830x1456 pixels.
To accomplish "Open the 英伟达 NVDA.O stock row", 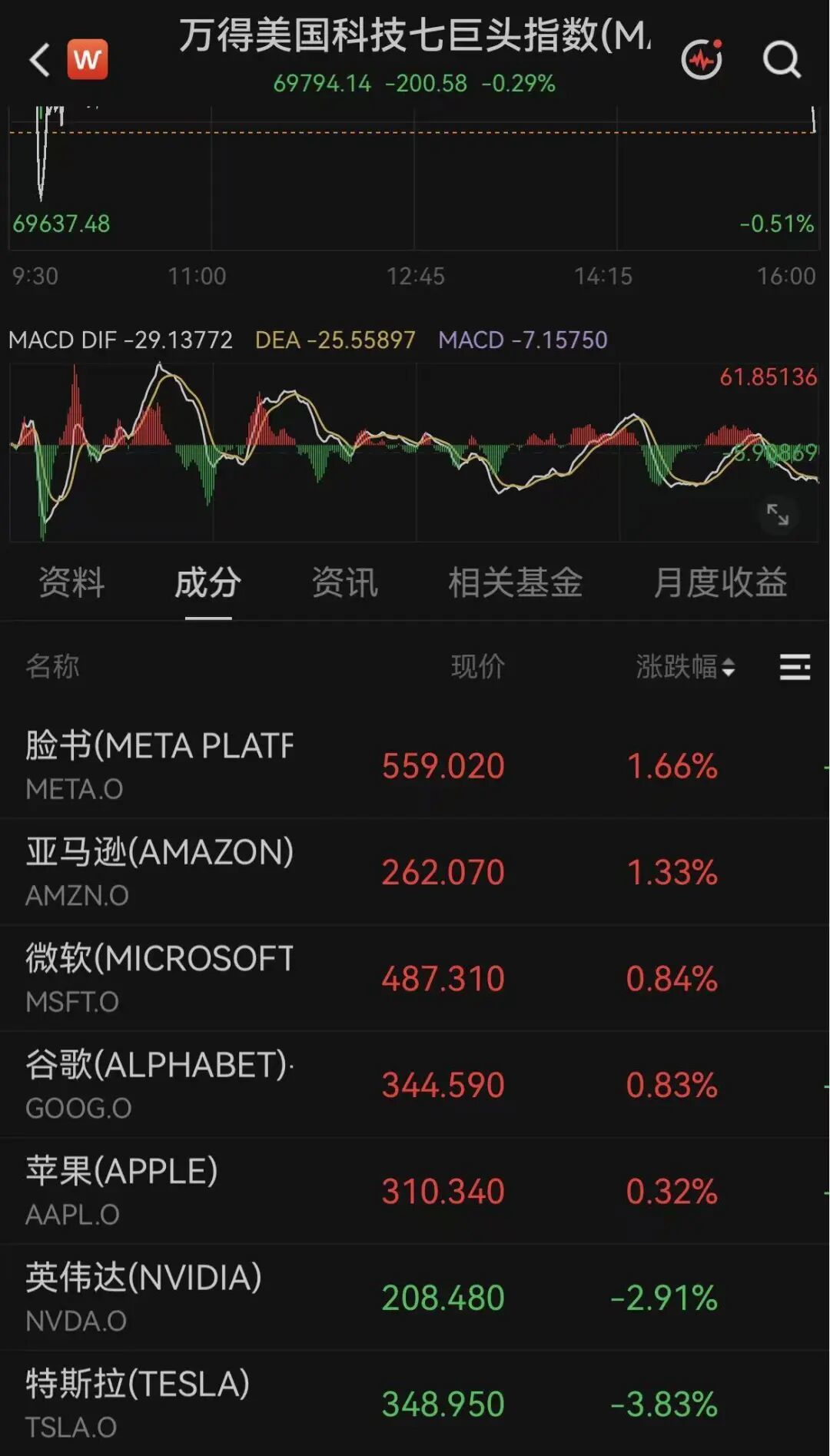I will pyautogui.click(x=415, y=1297).
